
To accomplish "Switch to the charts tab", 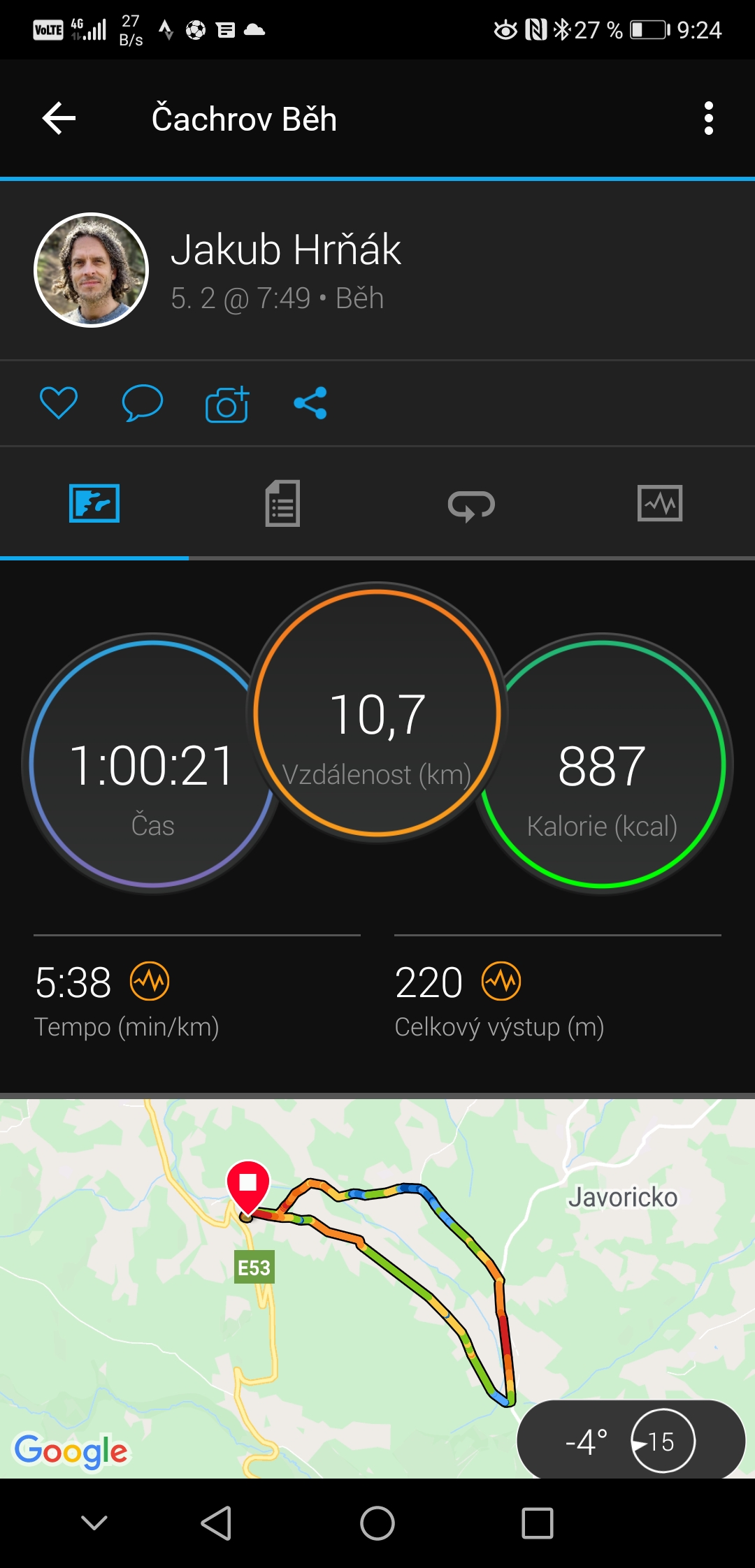I will 660,503.
